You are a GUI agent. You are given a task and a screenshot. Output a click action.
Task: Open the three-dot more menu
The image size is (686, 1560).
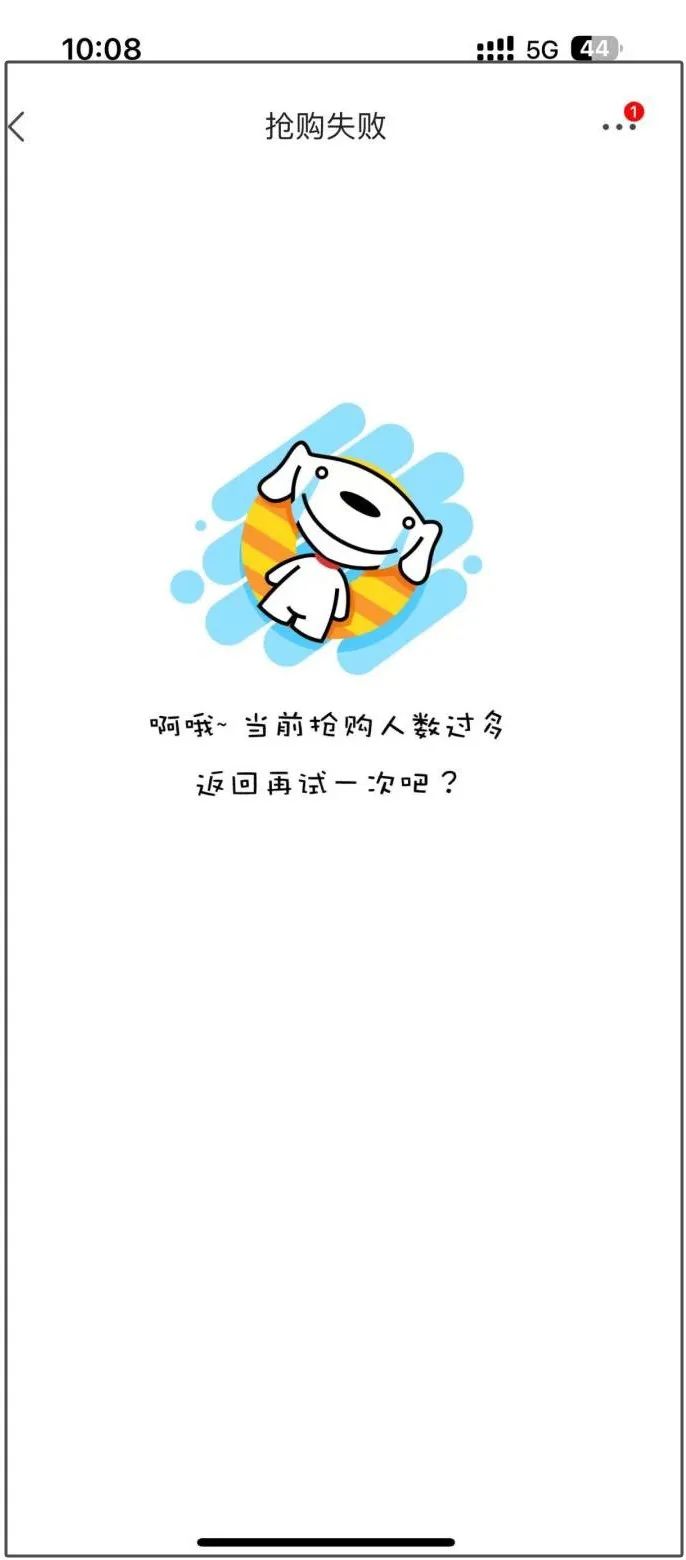618,127
